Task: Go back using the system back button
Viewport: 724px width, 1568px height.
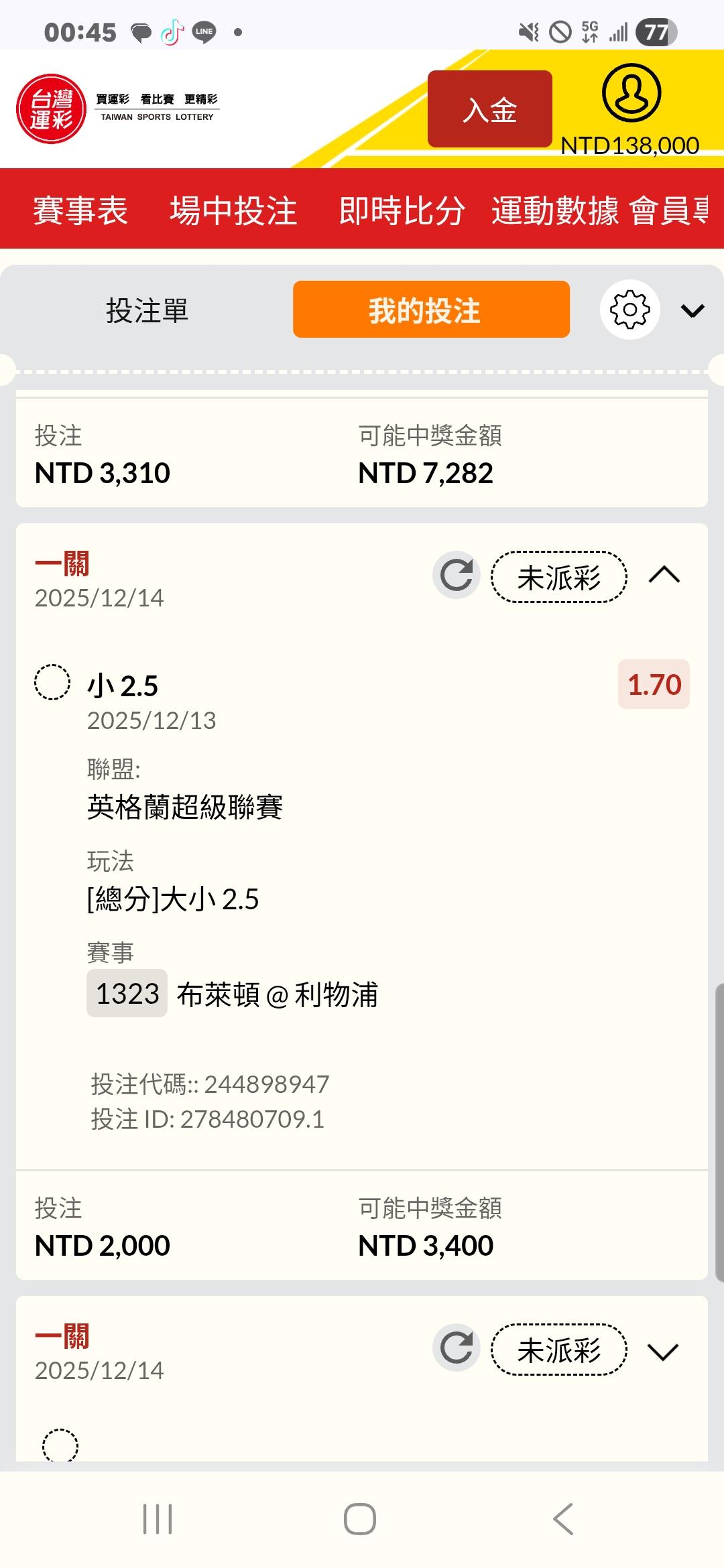Action: click(x=563, y=1518)
